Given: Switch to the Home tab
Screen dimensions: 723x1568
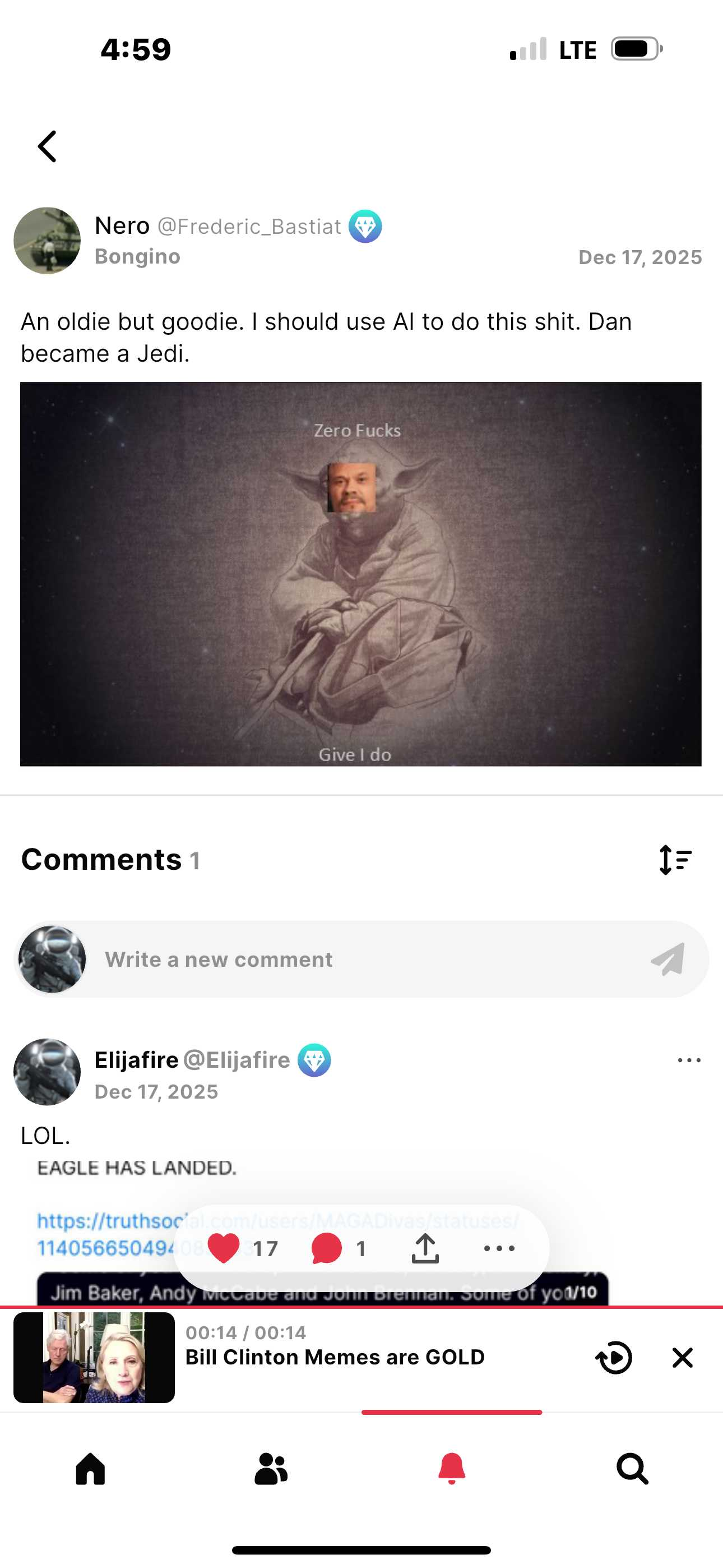Looking at the screenshot, I should [x=90, y=1469].
